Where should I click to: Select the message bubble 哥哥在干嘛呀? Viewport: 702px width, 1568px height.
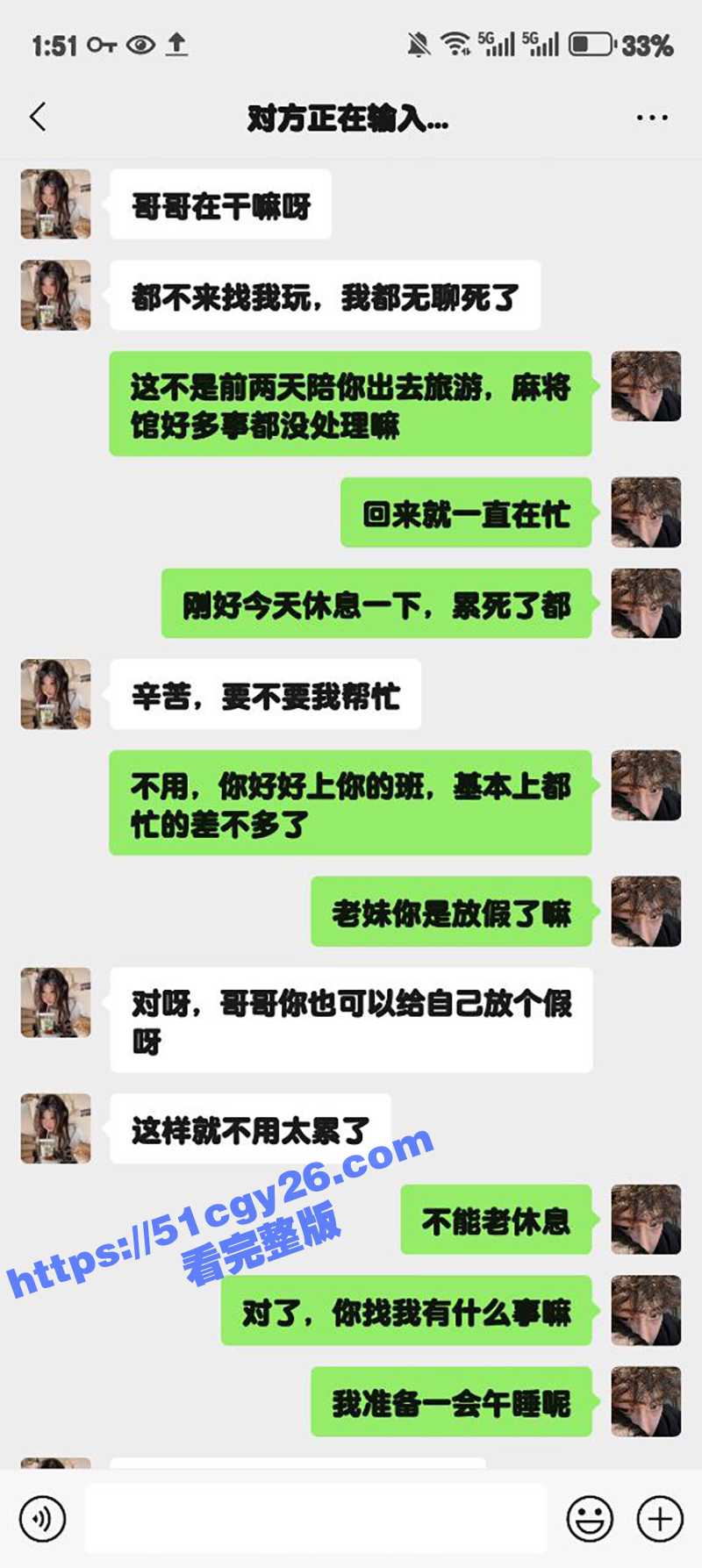(x=221, y=204)
